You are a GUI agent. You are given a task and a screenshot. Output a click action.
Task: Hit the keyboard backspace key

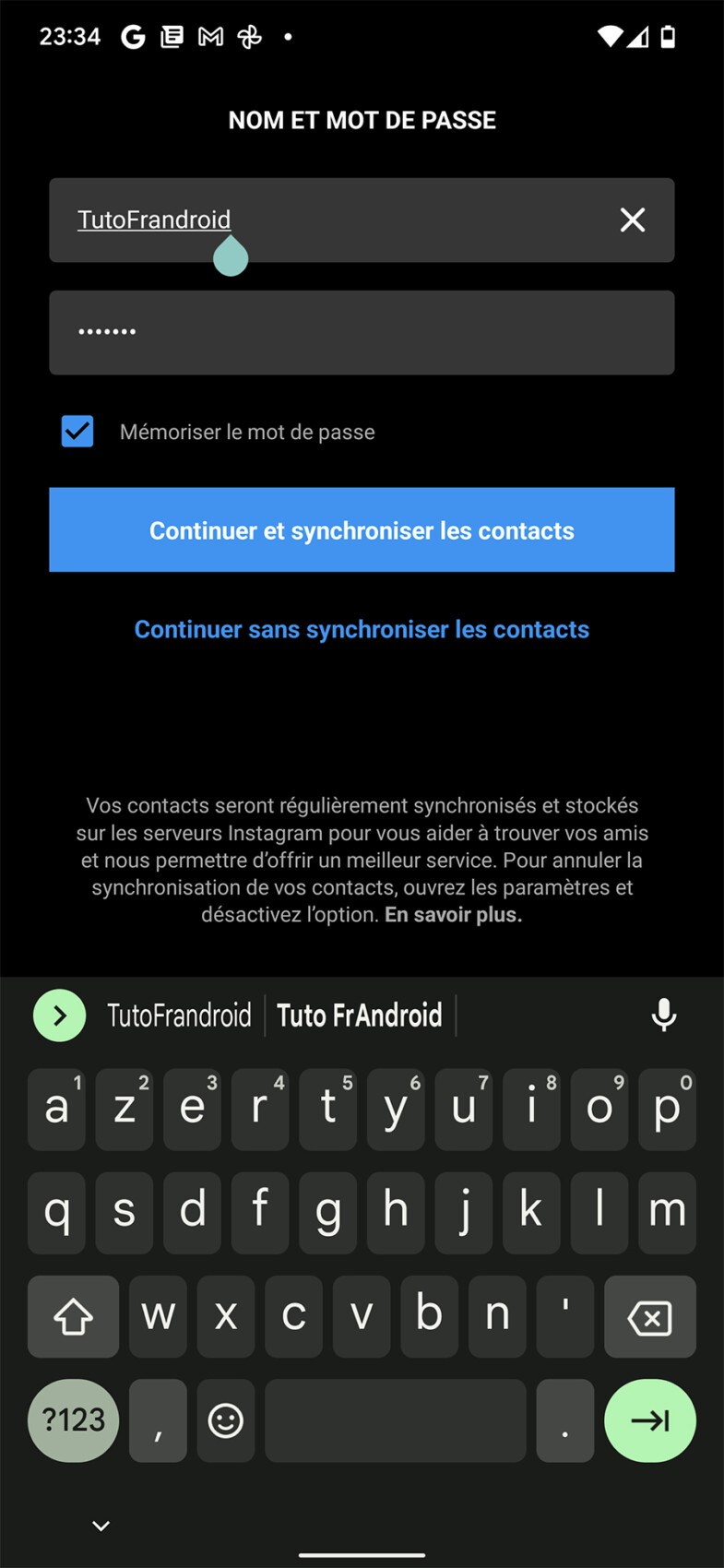point(649,1317)
